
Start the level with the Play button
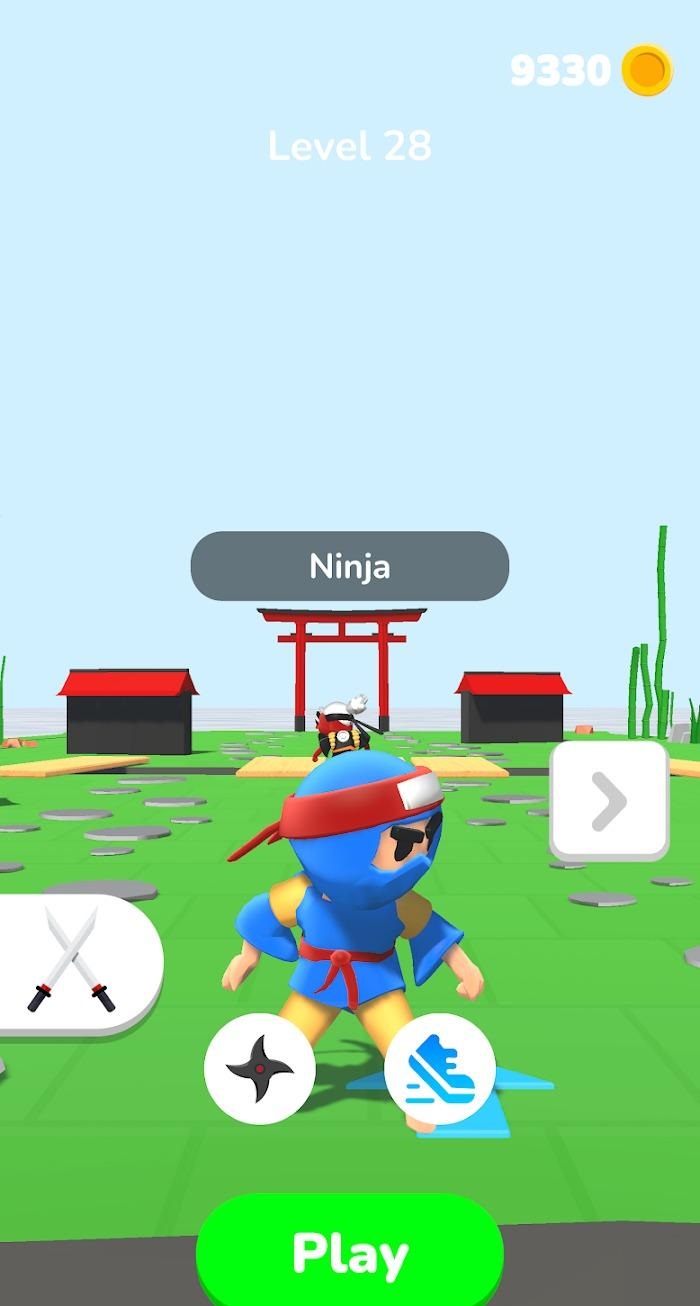click(350, 1253)
